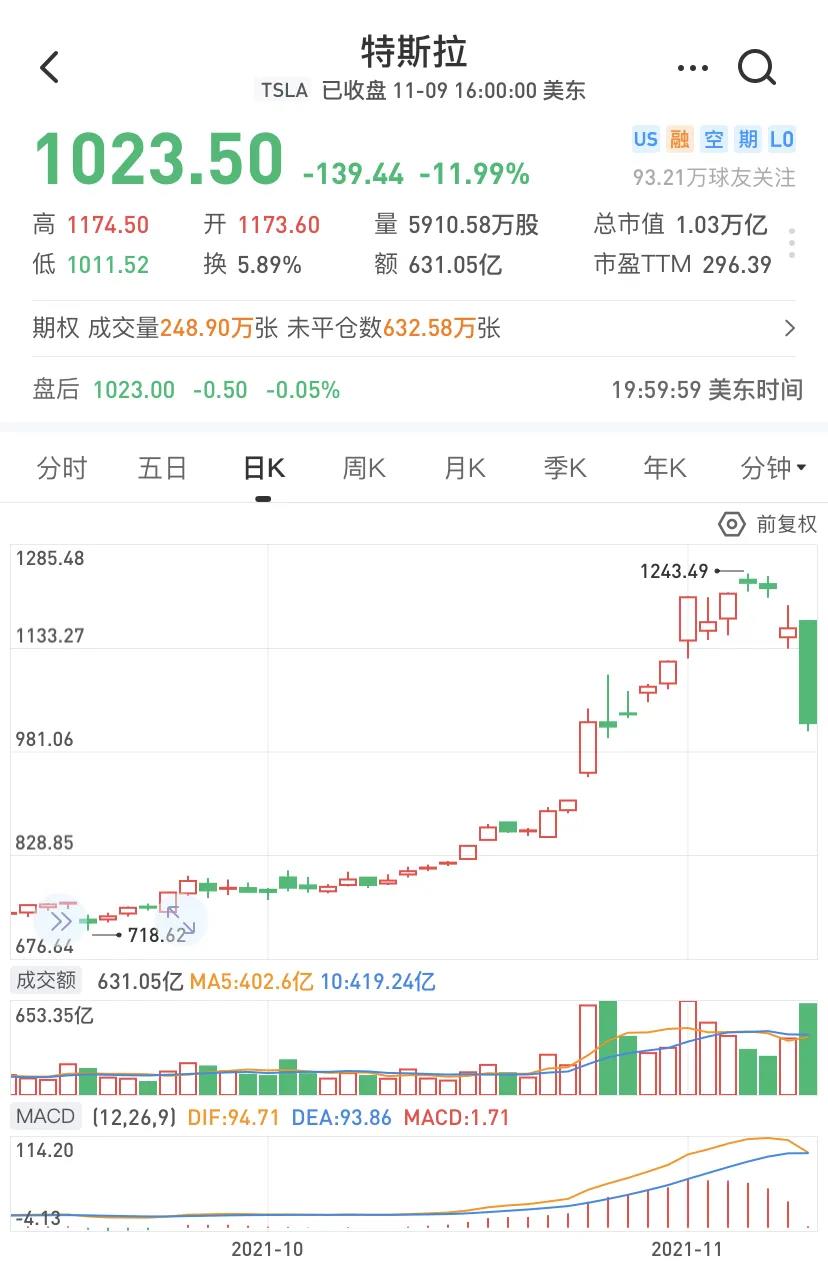
Task: Open the options (期权) details row
Action: [x=414, y=328]
